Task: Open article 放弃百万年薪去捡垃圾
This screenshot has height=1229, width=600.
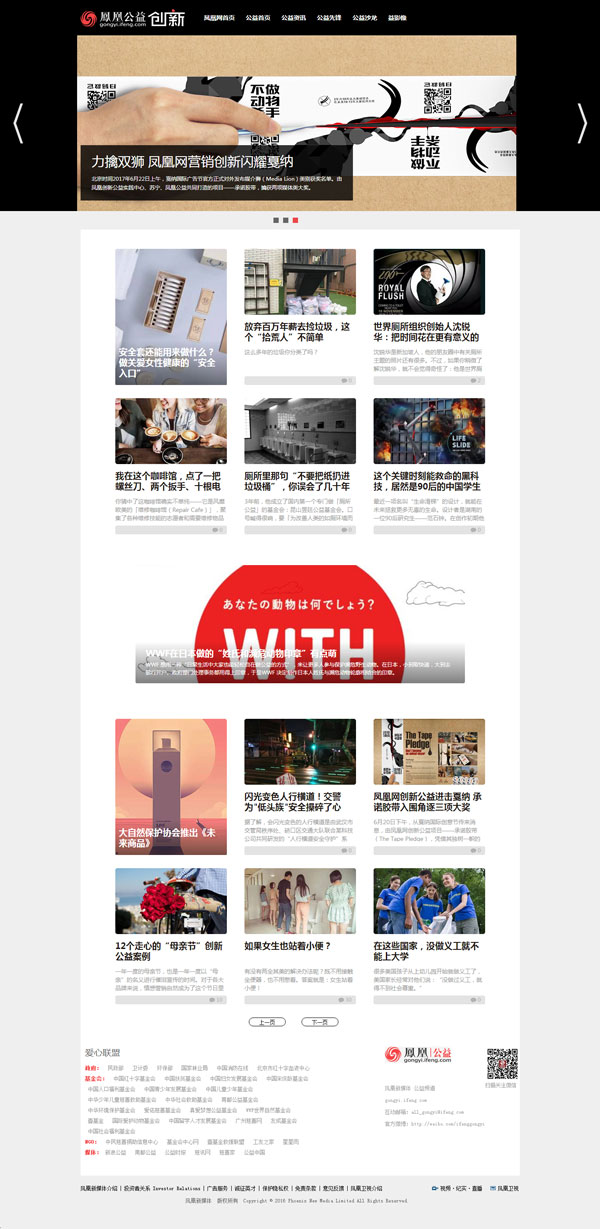Action: point(298,332)
